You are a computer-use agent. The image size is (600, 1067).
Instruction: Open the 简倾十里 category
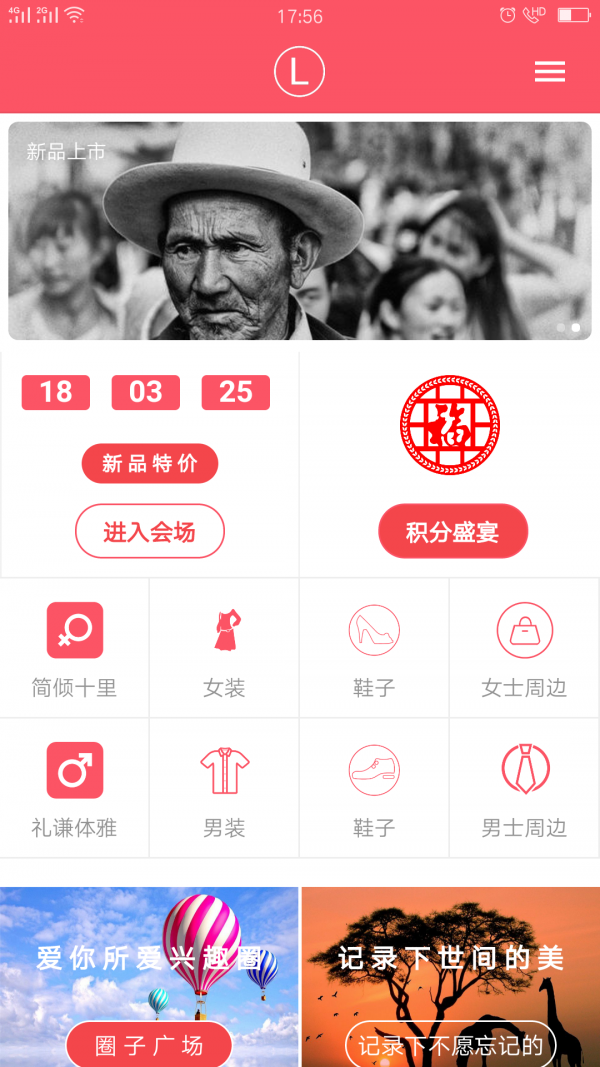pyautogui.click(x=75, y=648)
